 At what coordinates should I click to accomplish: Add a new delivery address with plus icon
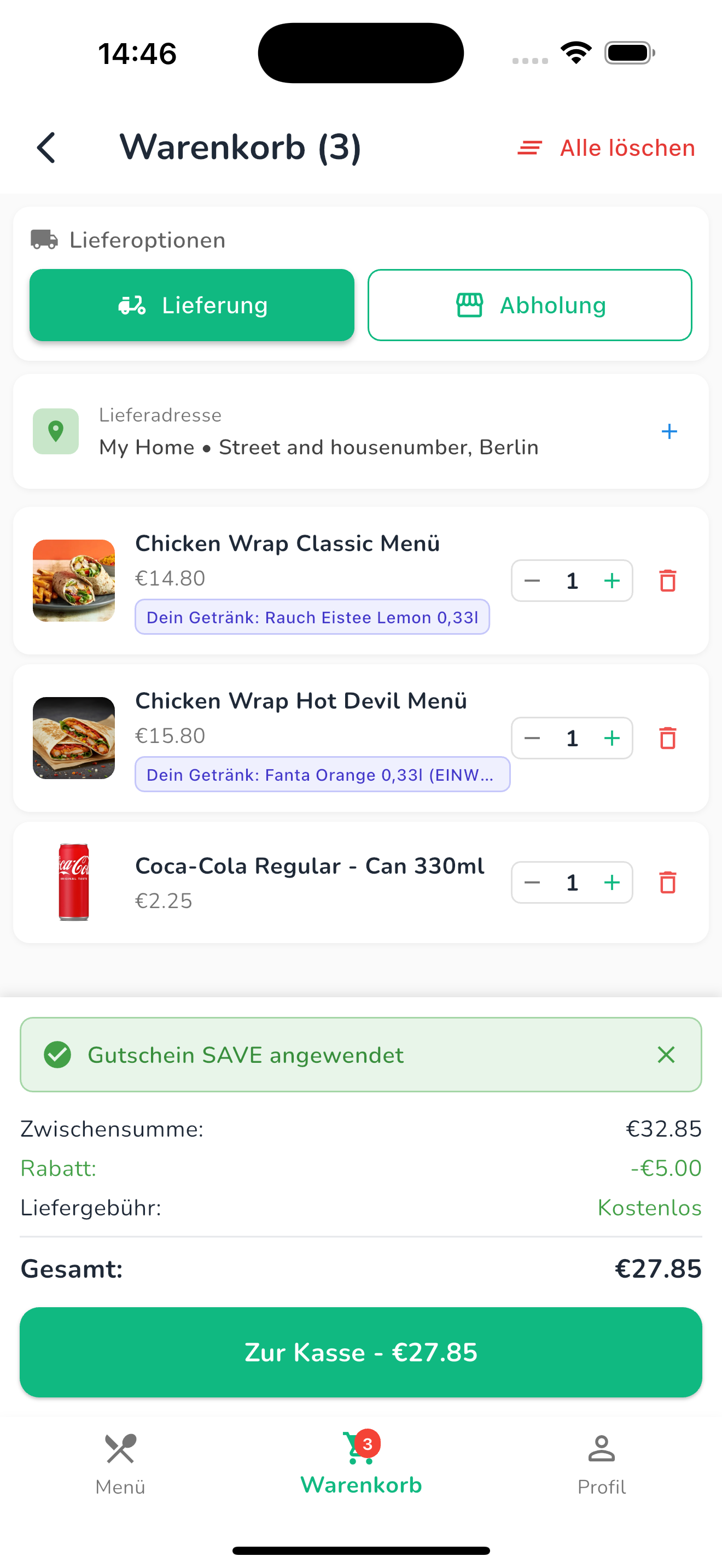point(668,431)
